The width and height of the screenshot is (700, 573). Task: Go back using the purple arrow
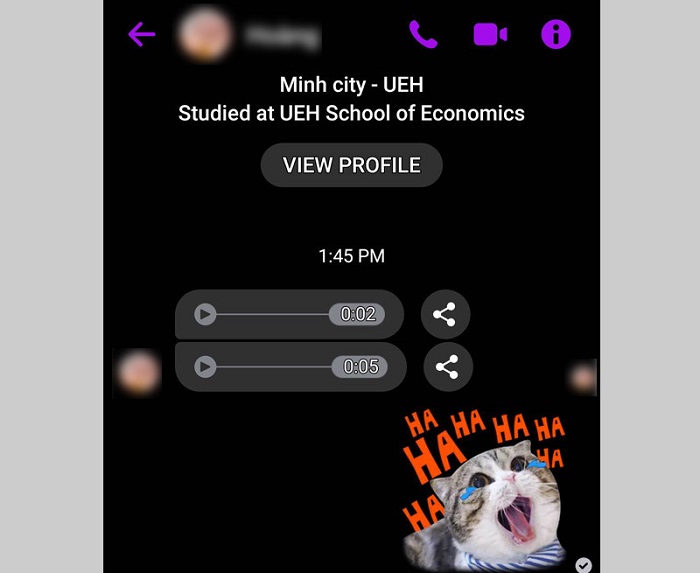pyautogui.click(x=142, y=35)
